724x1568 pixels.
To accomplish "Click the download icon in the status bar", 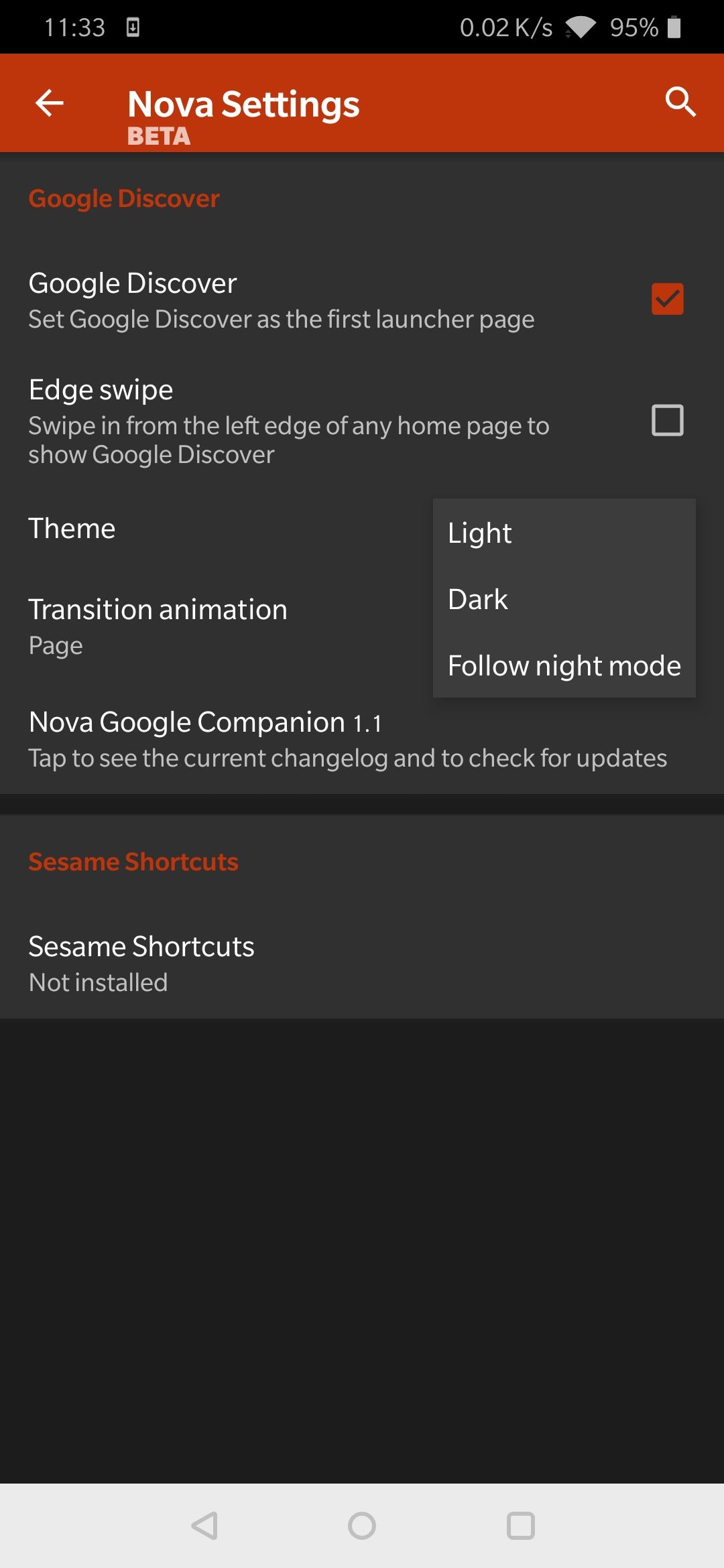I will click(134, 27).
